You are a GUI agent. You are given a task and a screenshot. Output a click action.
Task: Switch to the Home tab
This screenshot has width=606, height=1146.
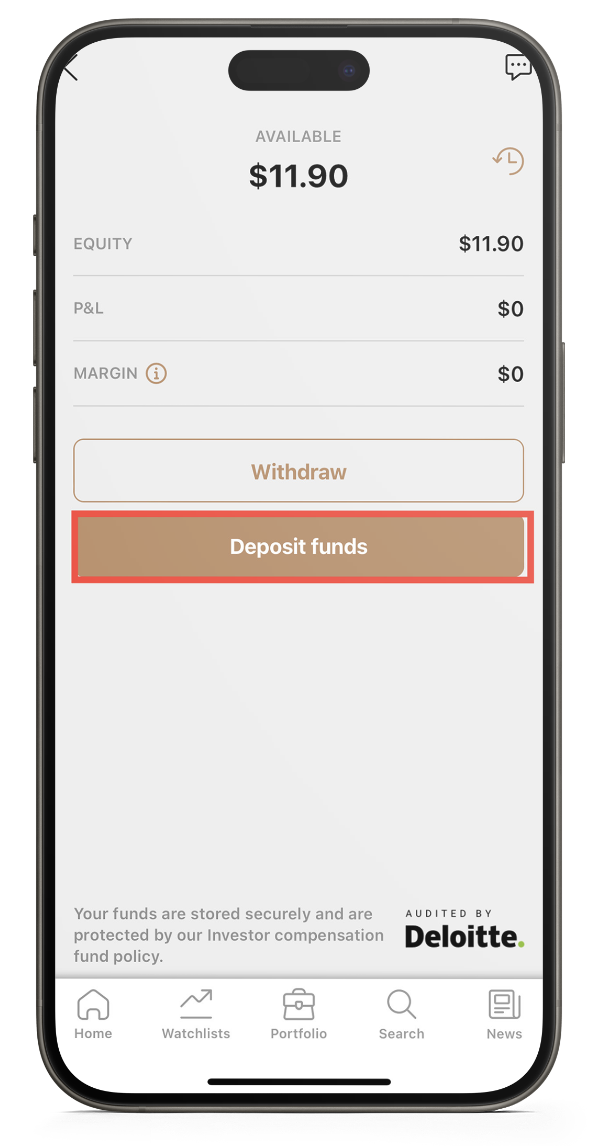pos(93,1013)
